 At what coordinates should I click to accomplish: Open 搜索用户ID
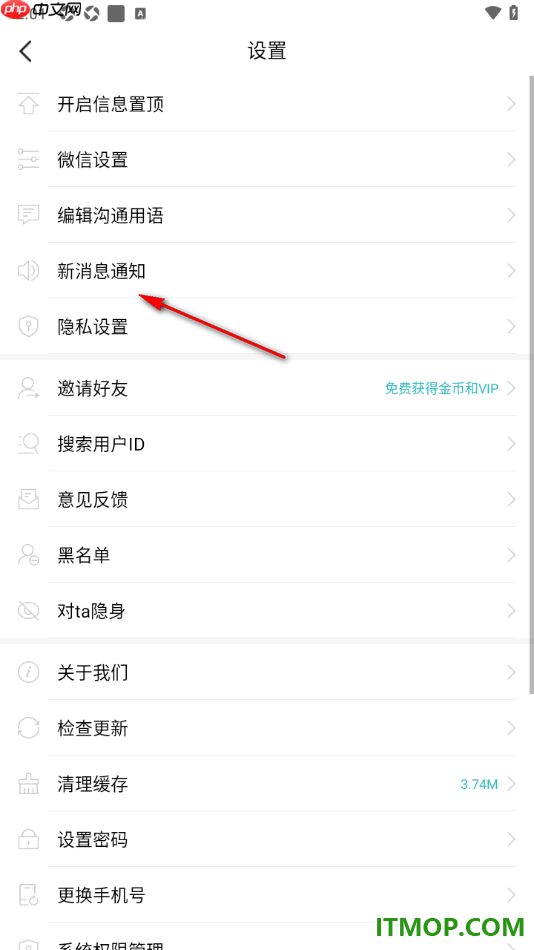point(267,444)
